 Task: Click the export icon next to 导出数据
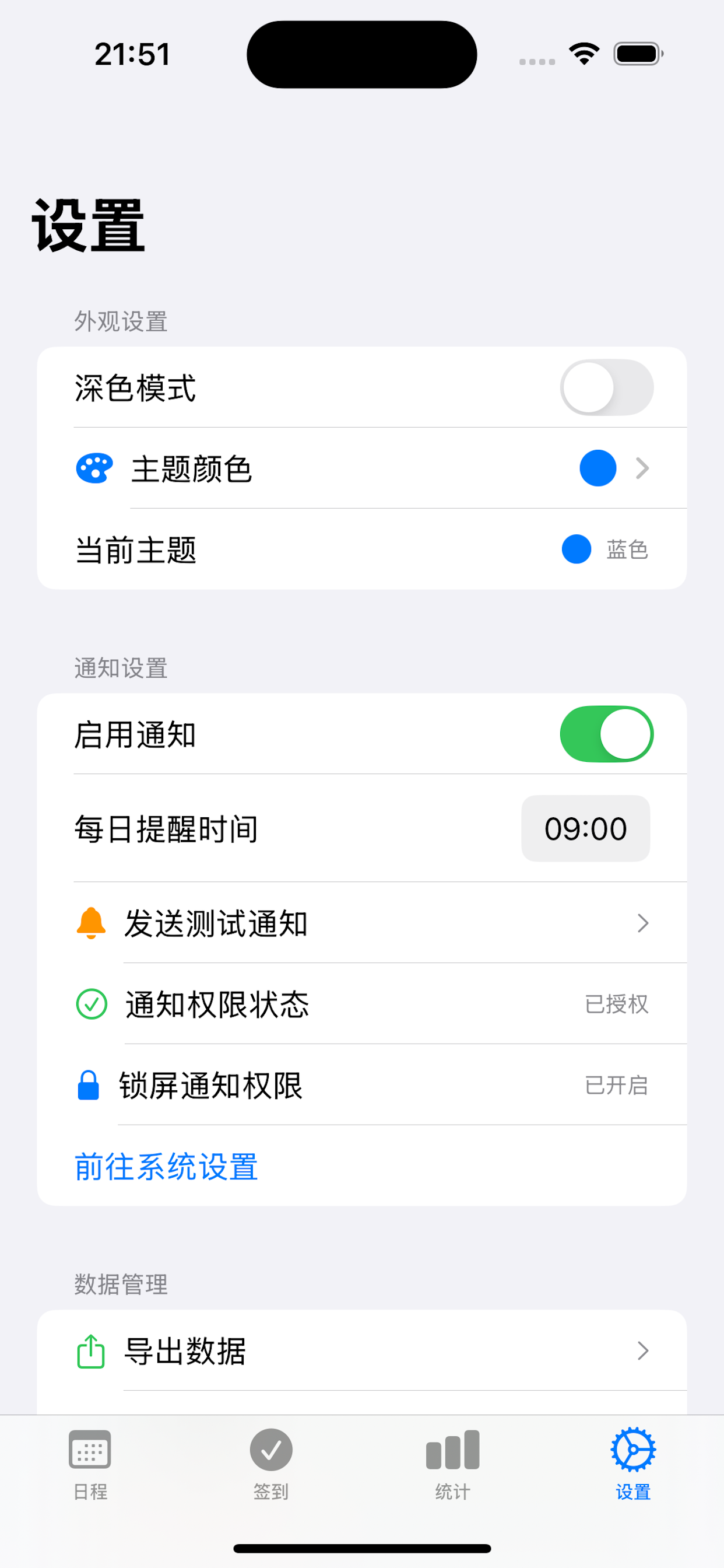click(90, 1353)
